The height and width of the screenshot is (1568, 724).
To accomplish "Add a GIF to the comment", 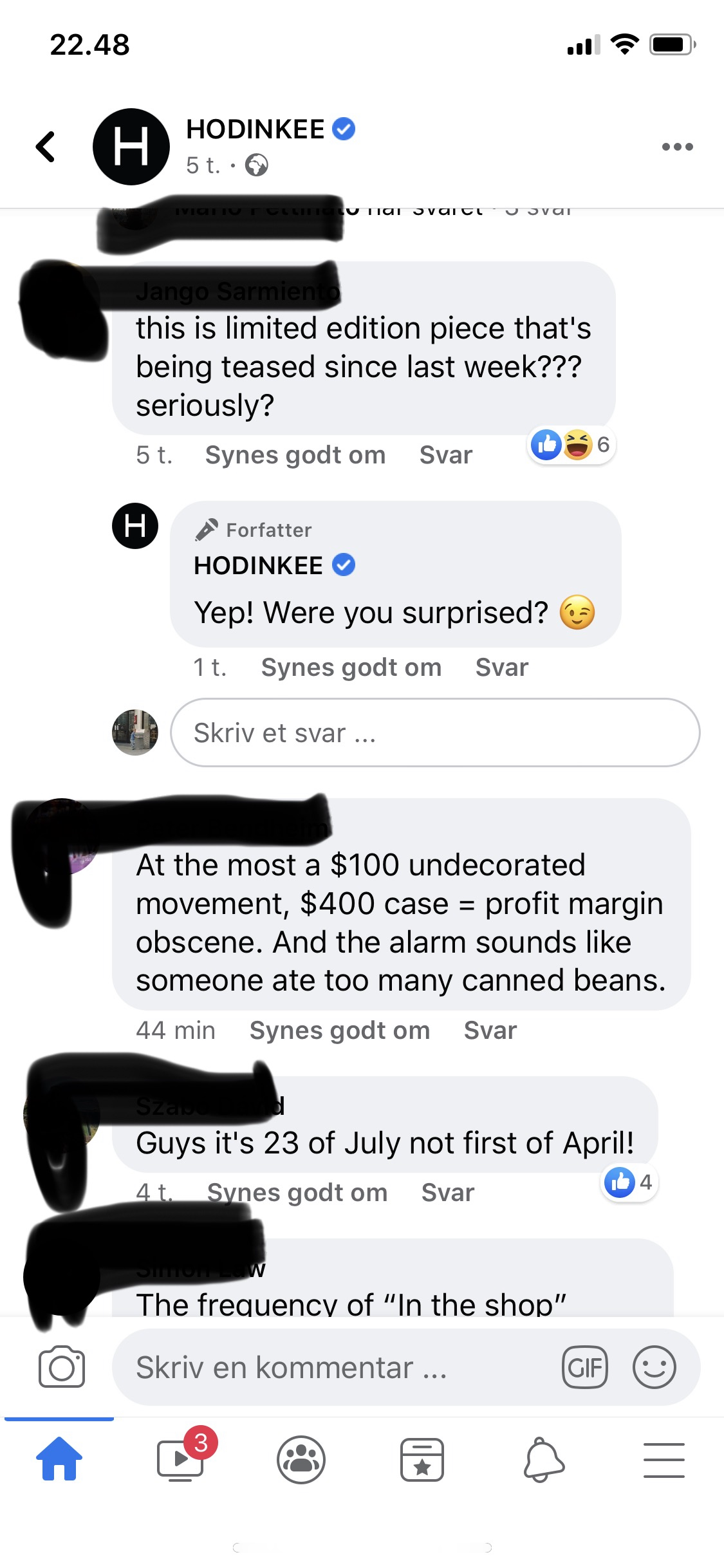I will [x=584, y=1367].
